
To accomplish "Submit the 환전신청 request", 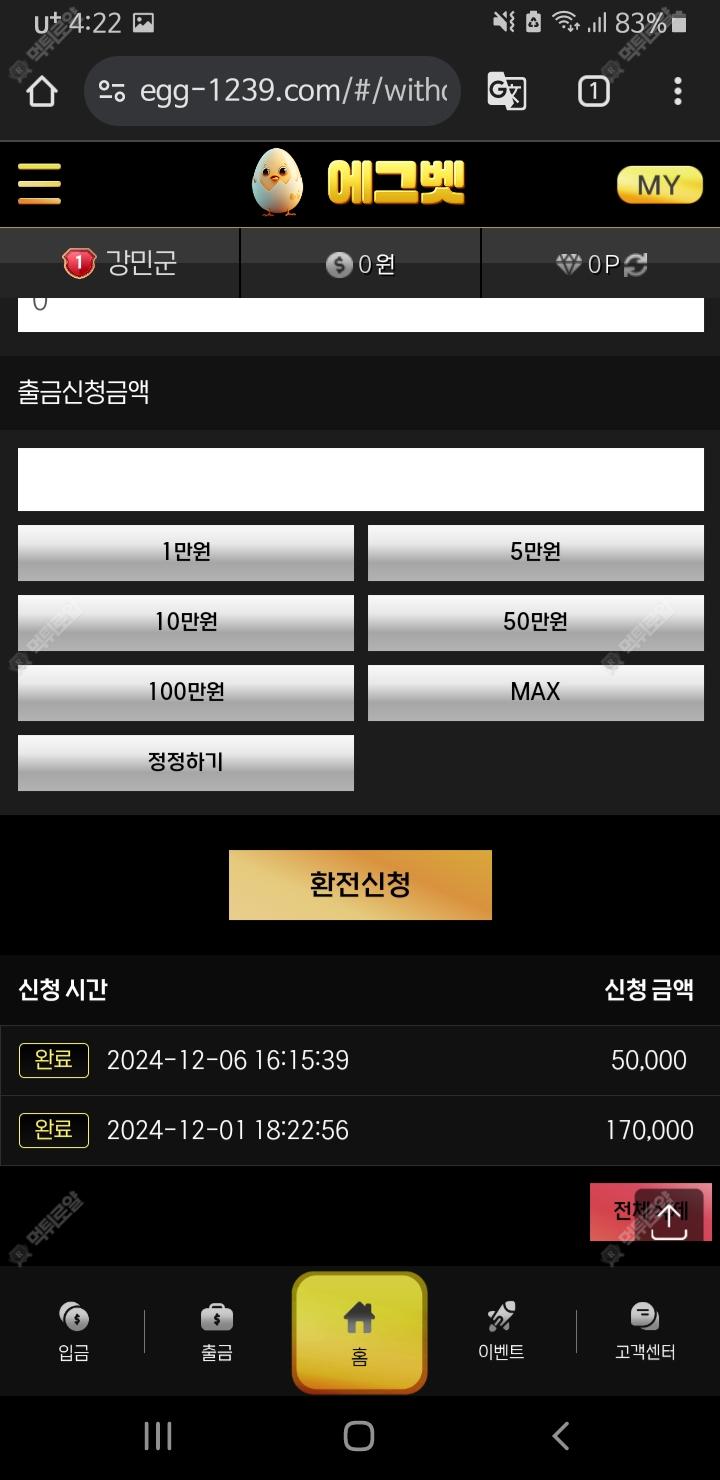I will pos(360,885).
